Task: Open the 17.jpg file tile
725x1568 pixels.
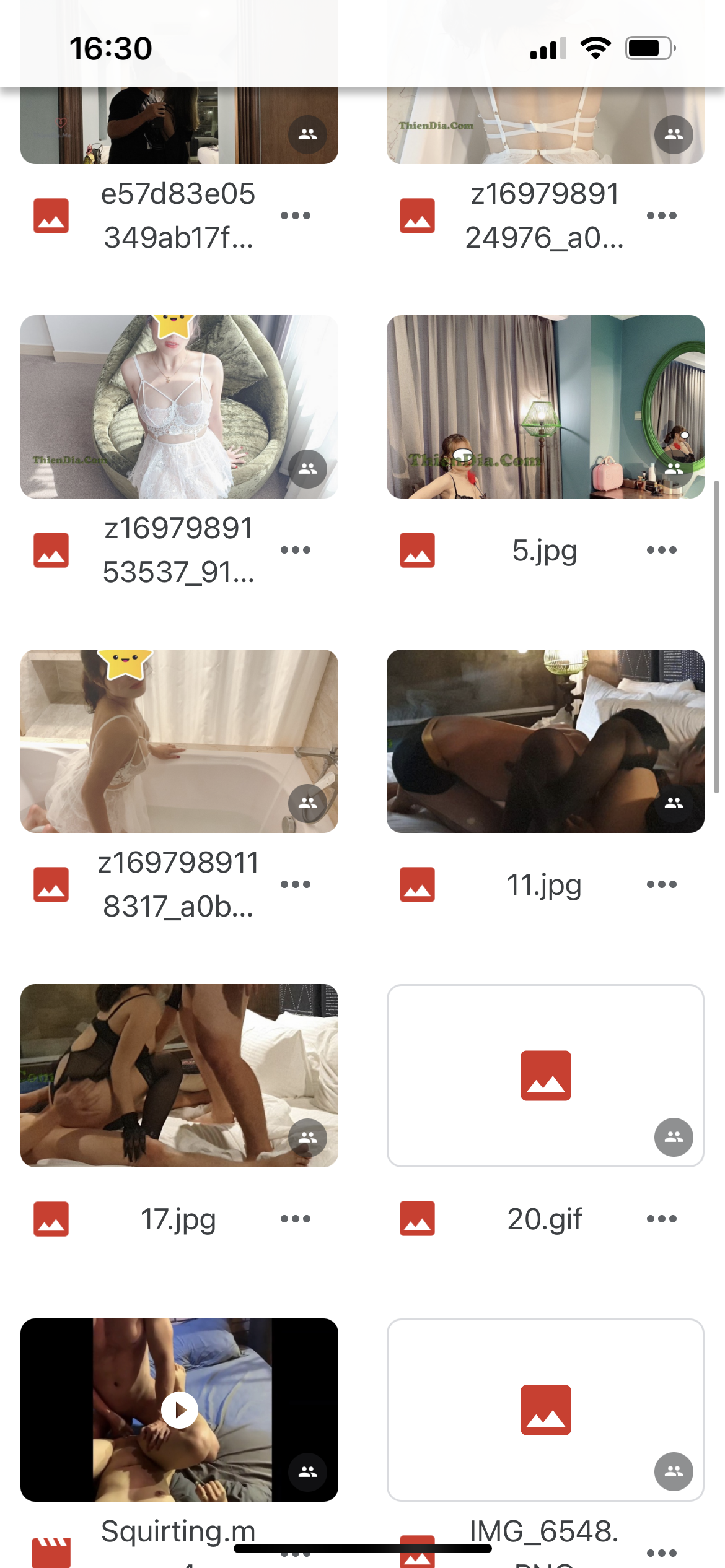Action: click(179, 1075)
